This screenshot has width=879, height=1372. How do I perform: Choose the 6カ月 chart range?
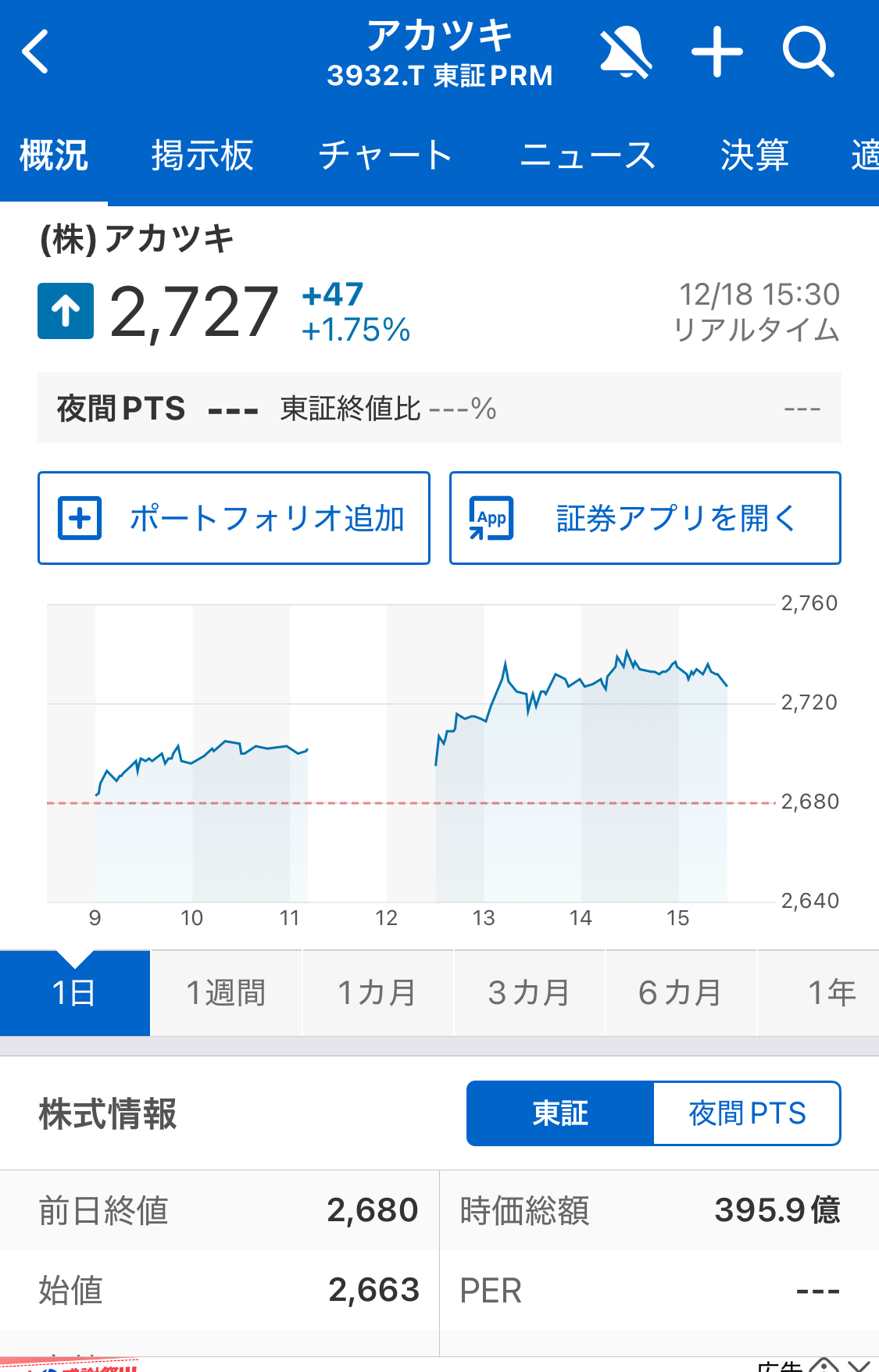pyautogui.click(x=681, y=993)
